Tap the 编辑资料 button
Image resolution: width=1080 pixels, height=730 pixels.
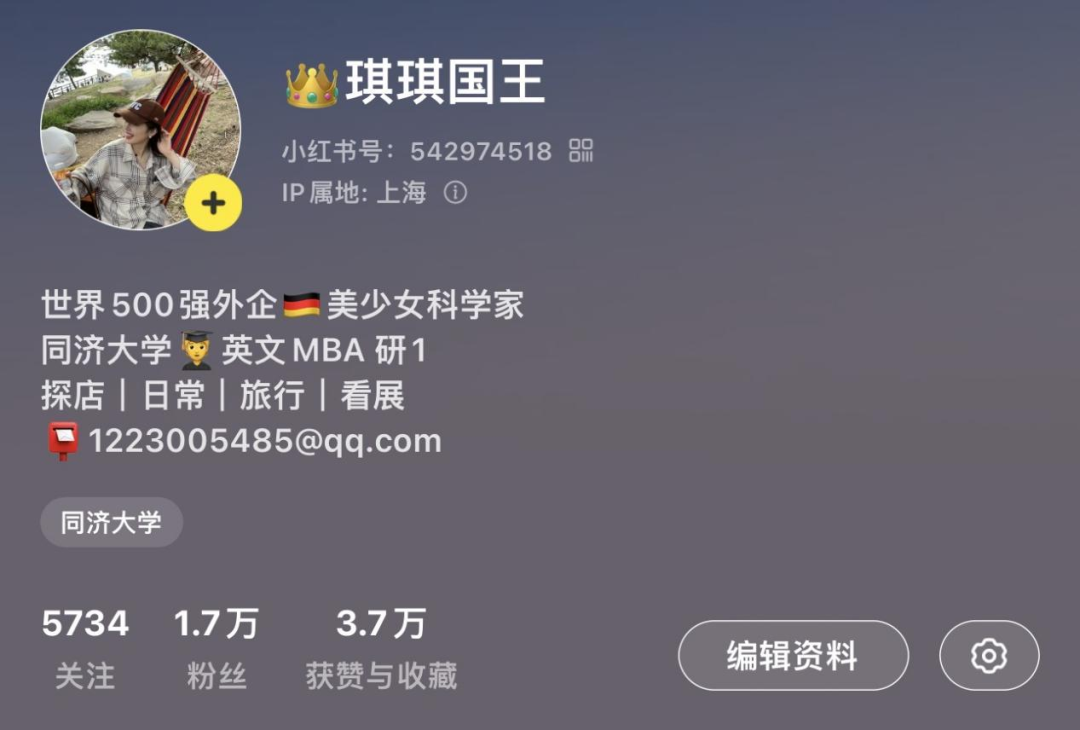pyautogui.click(x=793, y=656)
